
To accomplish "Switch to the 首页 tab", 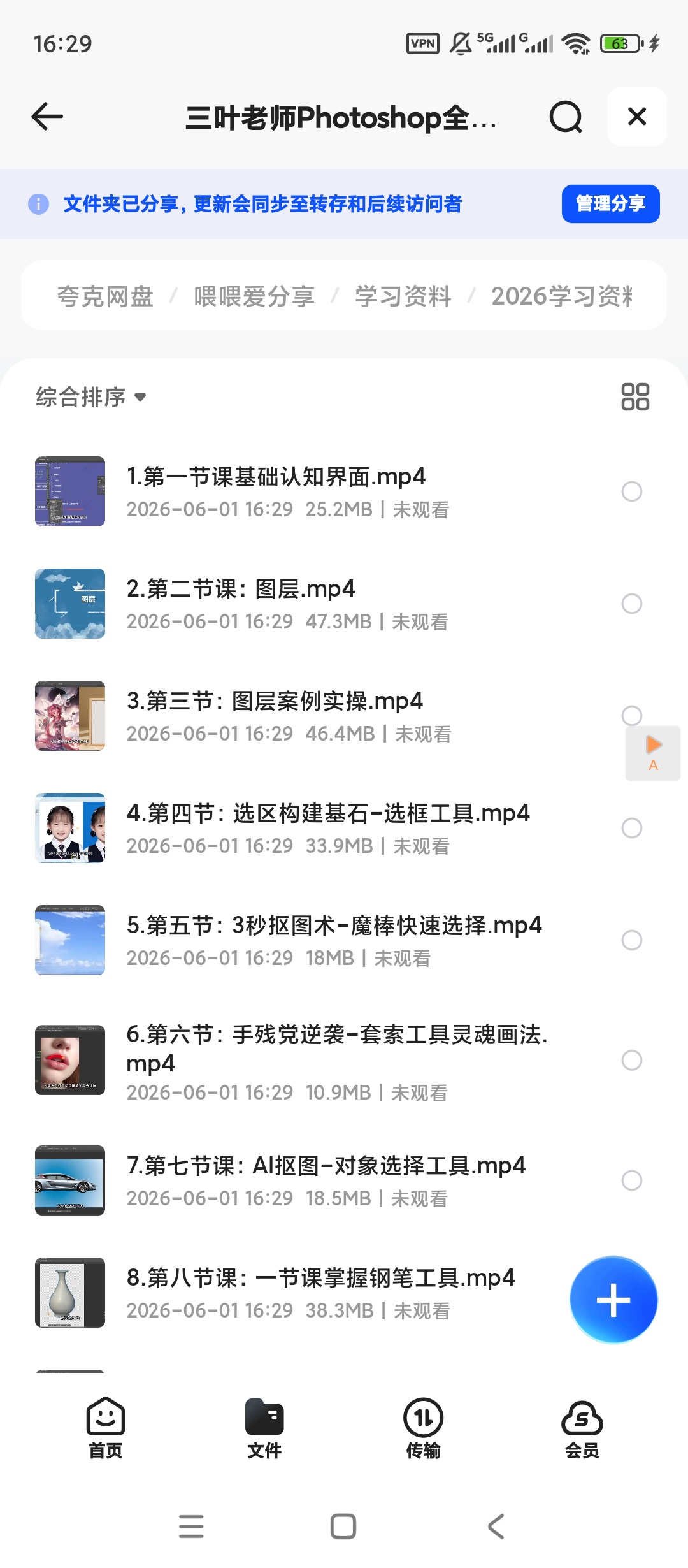I will (106, 1428).
